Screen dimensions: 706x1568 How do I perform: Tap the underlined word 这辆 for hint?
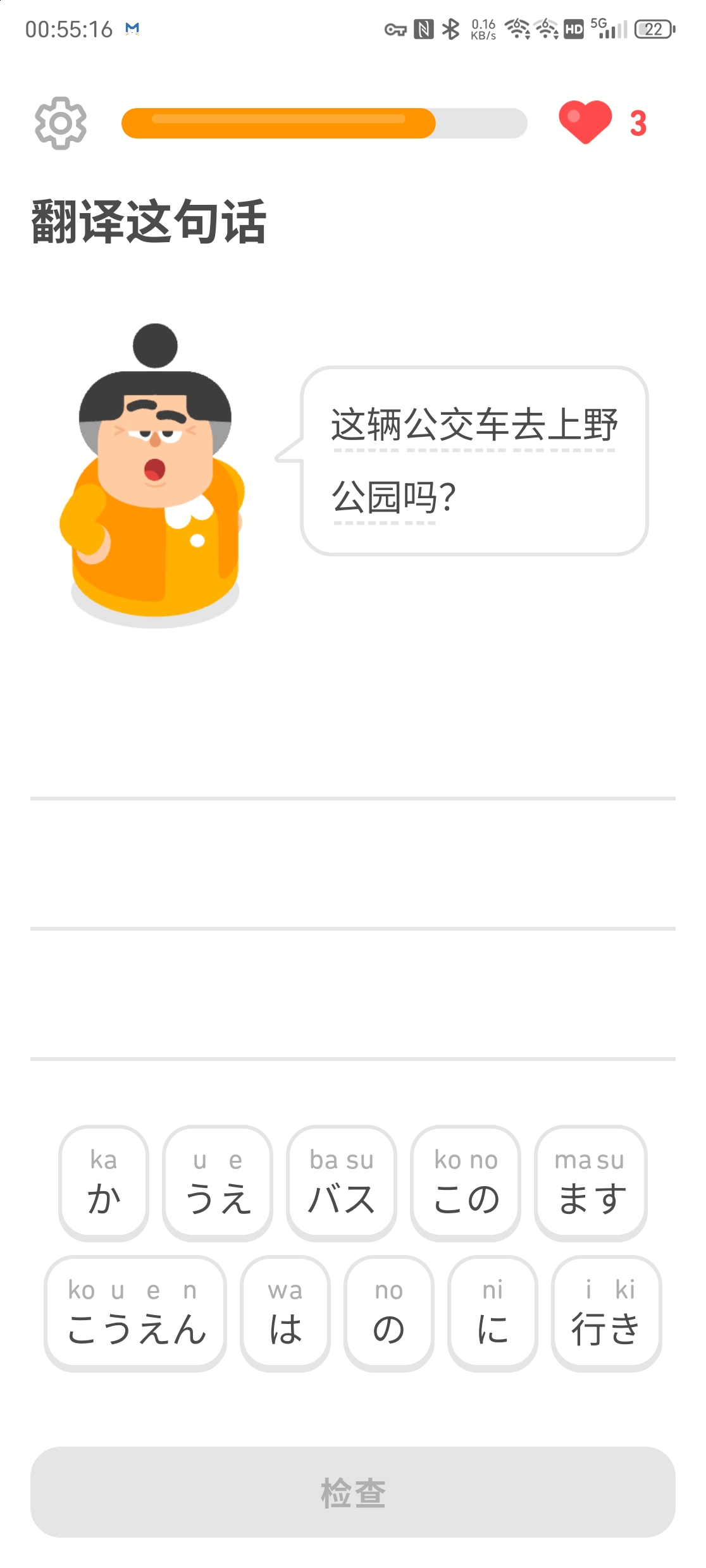click(366, 426)
